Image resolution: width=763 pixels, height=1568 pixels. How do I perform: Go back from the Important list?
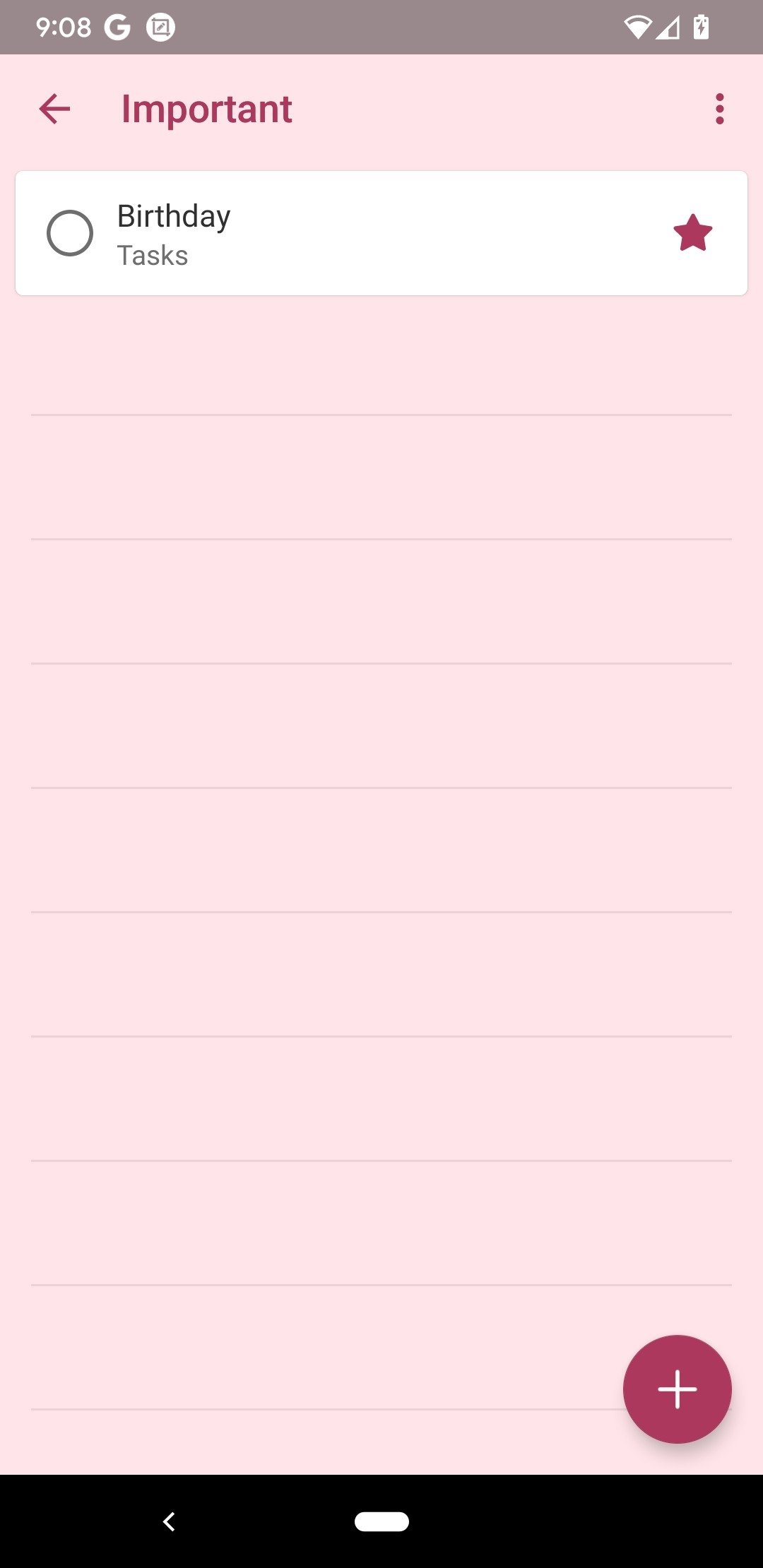[x=54, y=109]
